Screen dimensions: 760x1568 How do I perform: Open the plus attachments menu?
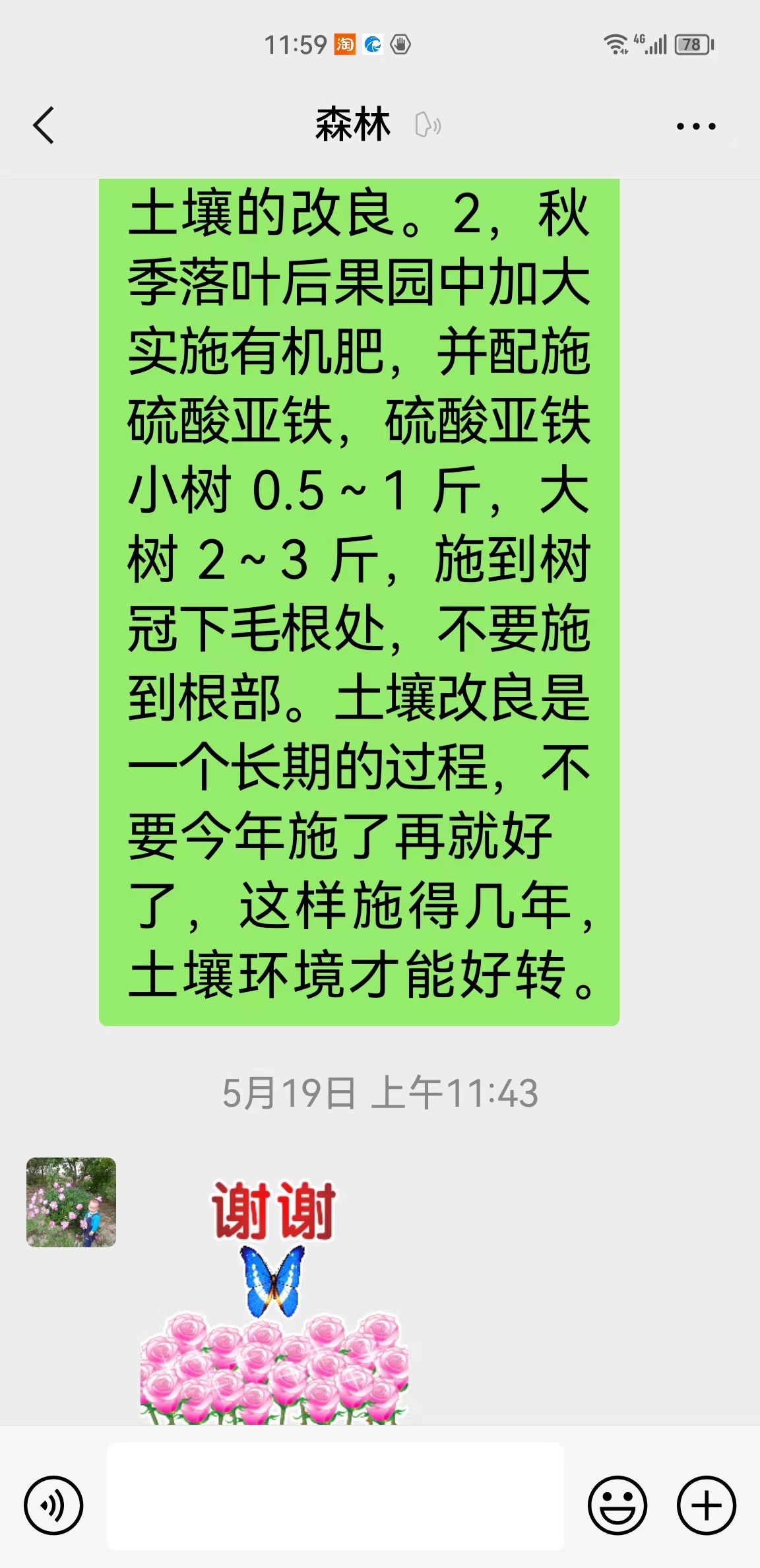coord(707,1505)
